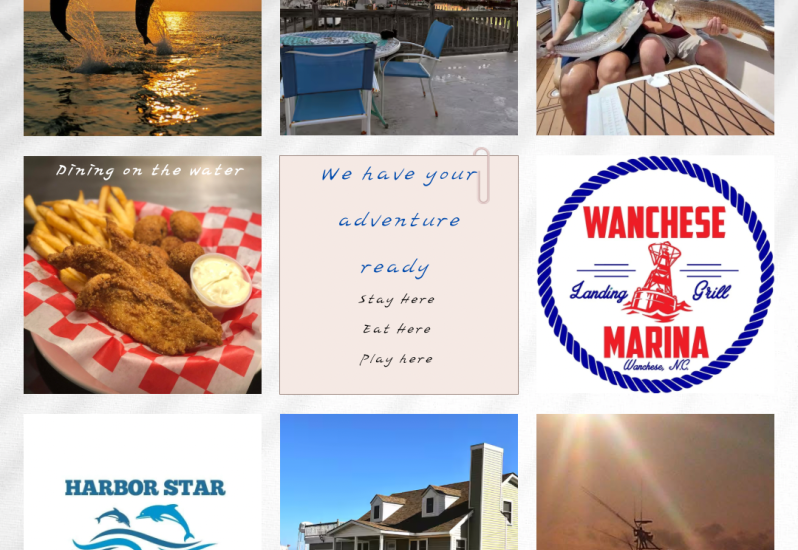Open the 'Dining on the water' post
The width and height of the screenshot is (798, 550).
(142, 275)
